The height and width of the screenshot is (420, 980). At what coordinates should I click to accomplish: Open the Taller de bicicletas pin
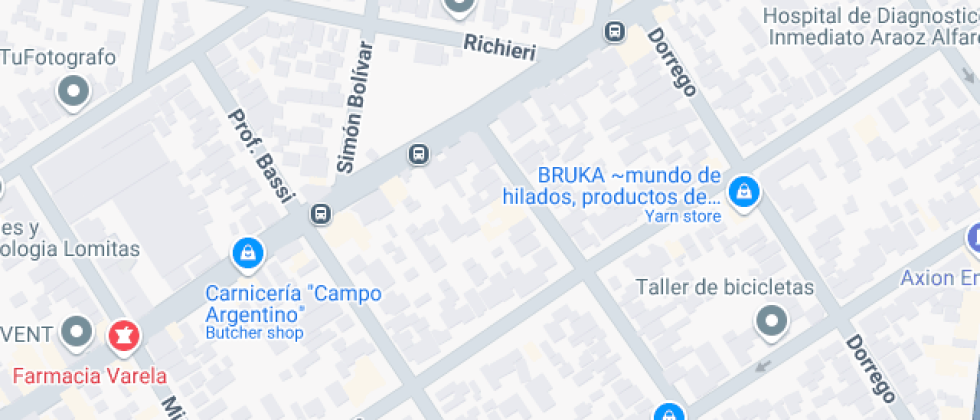[x=771, y=322]
